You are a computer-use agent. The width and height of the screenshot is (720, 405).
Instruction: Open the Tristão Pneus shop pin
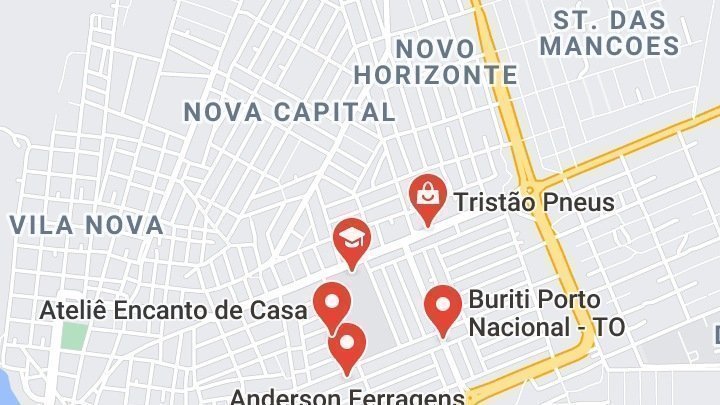pos(428,196)
